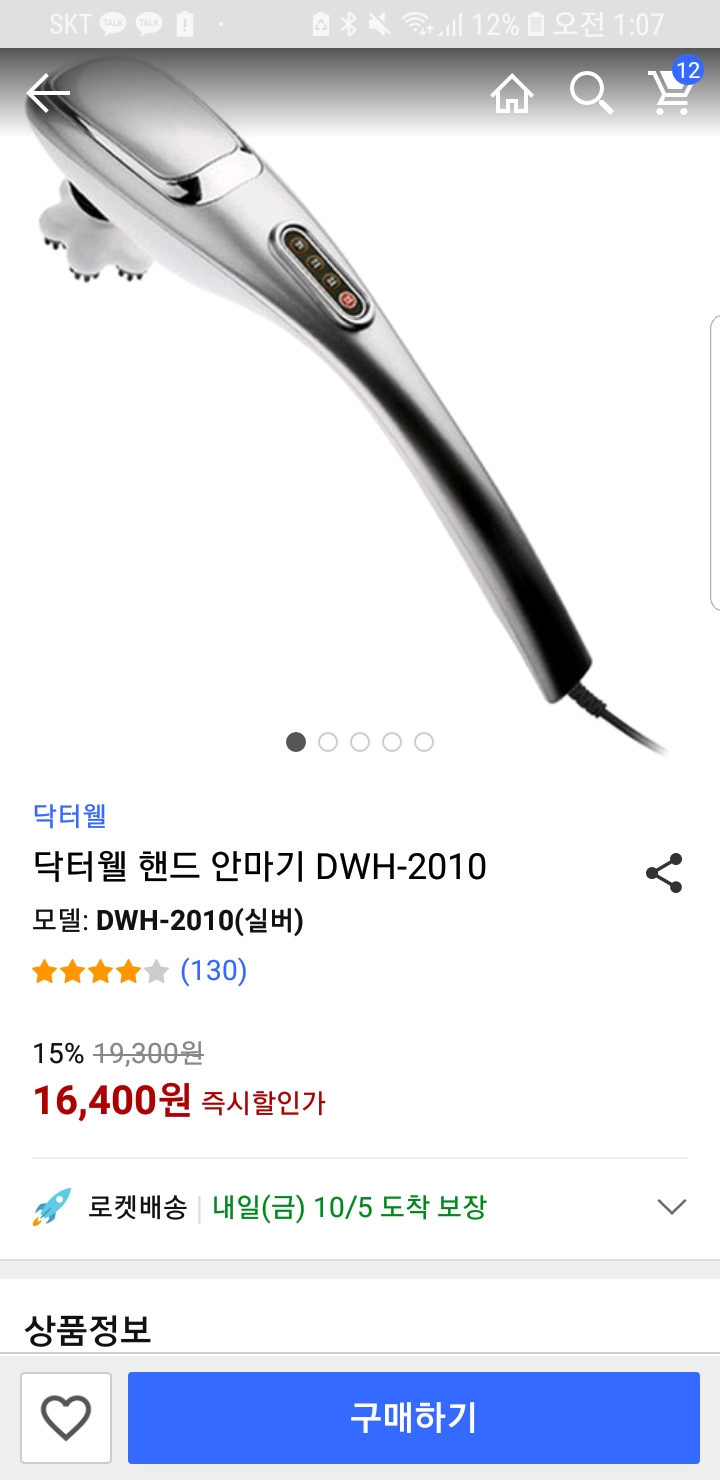Screen dimensions: 720x1480
Task: Open the 닥터웰 brand link
Action: tap(70, 815)
